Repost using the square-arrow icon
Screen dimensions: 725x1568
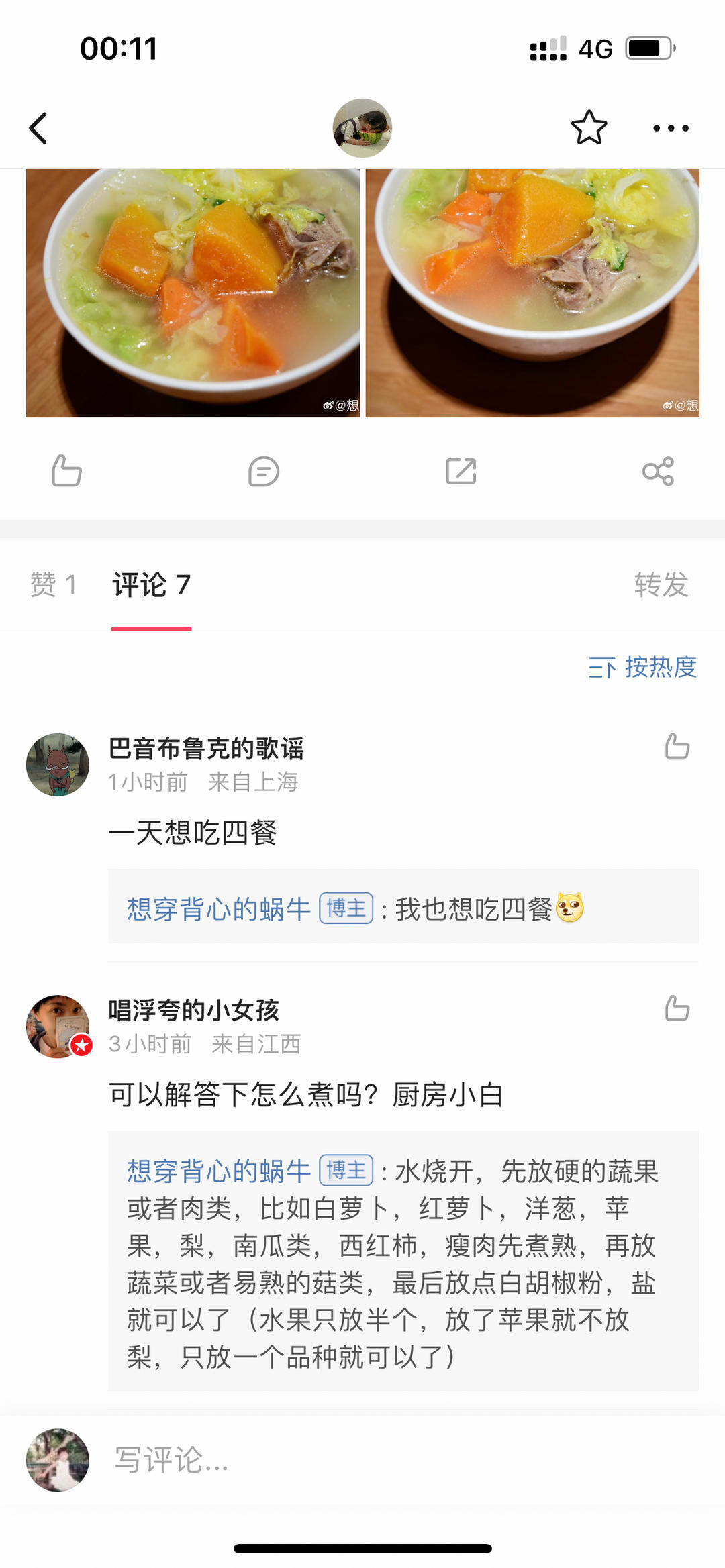click(461, 471)
